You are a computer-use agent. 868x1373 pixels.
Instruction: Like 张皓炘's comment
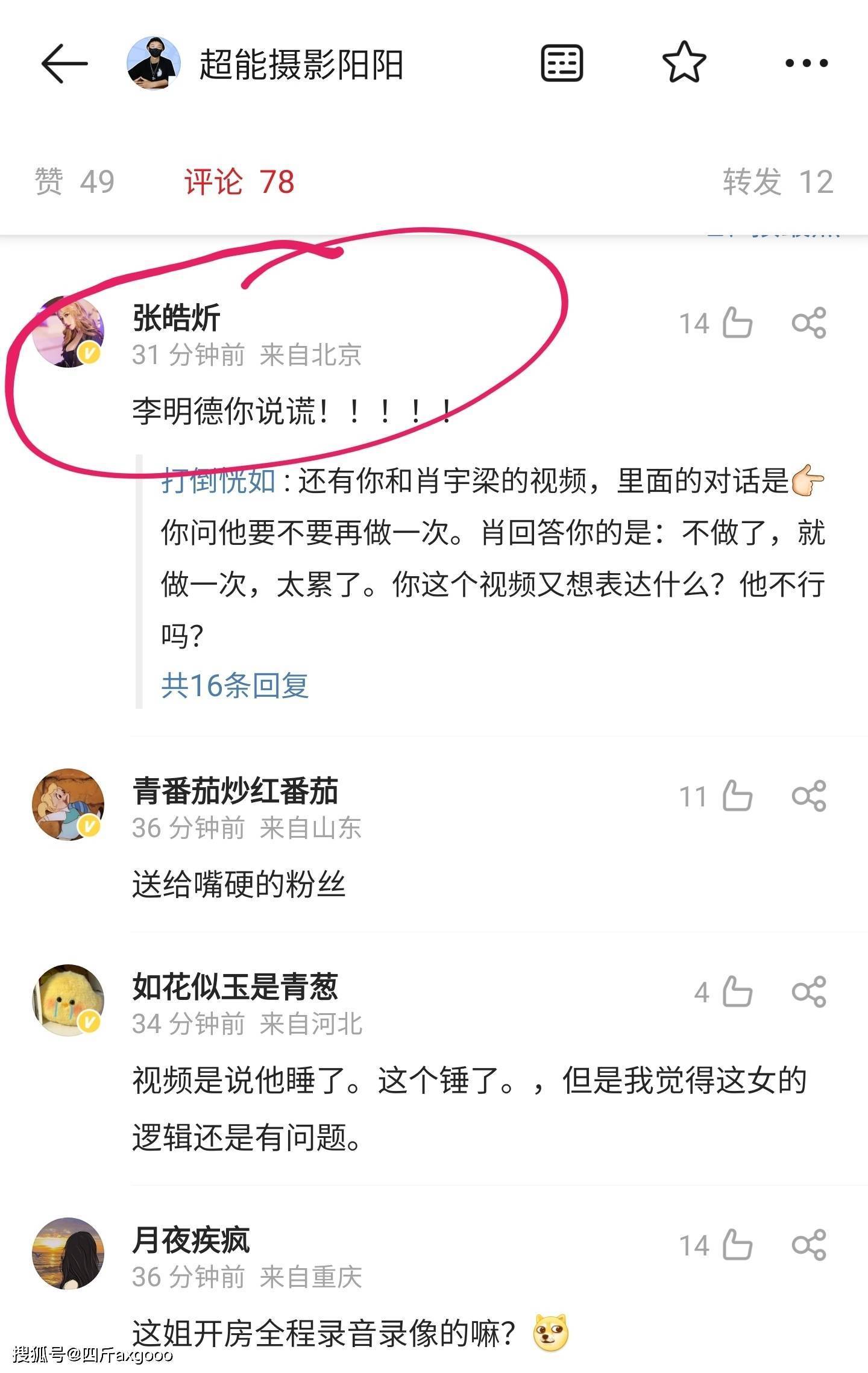tap(737, 323)
